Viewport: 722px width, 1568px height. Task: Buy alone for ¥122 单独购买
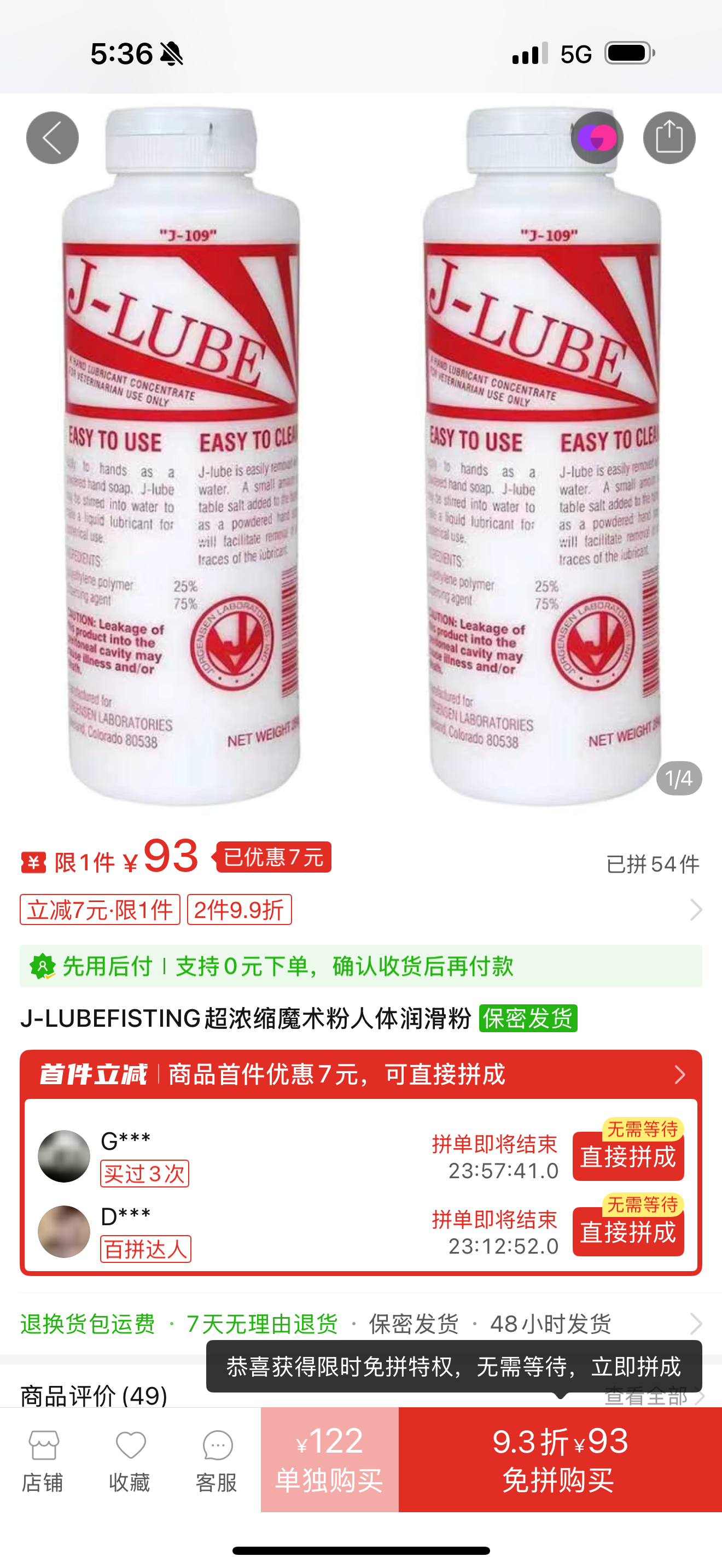[329, 1460]
